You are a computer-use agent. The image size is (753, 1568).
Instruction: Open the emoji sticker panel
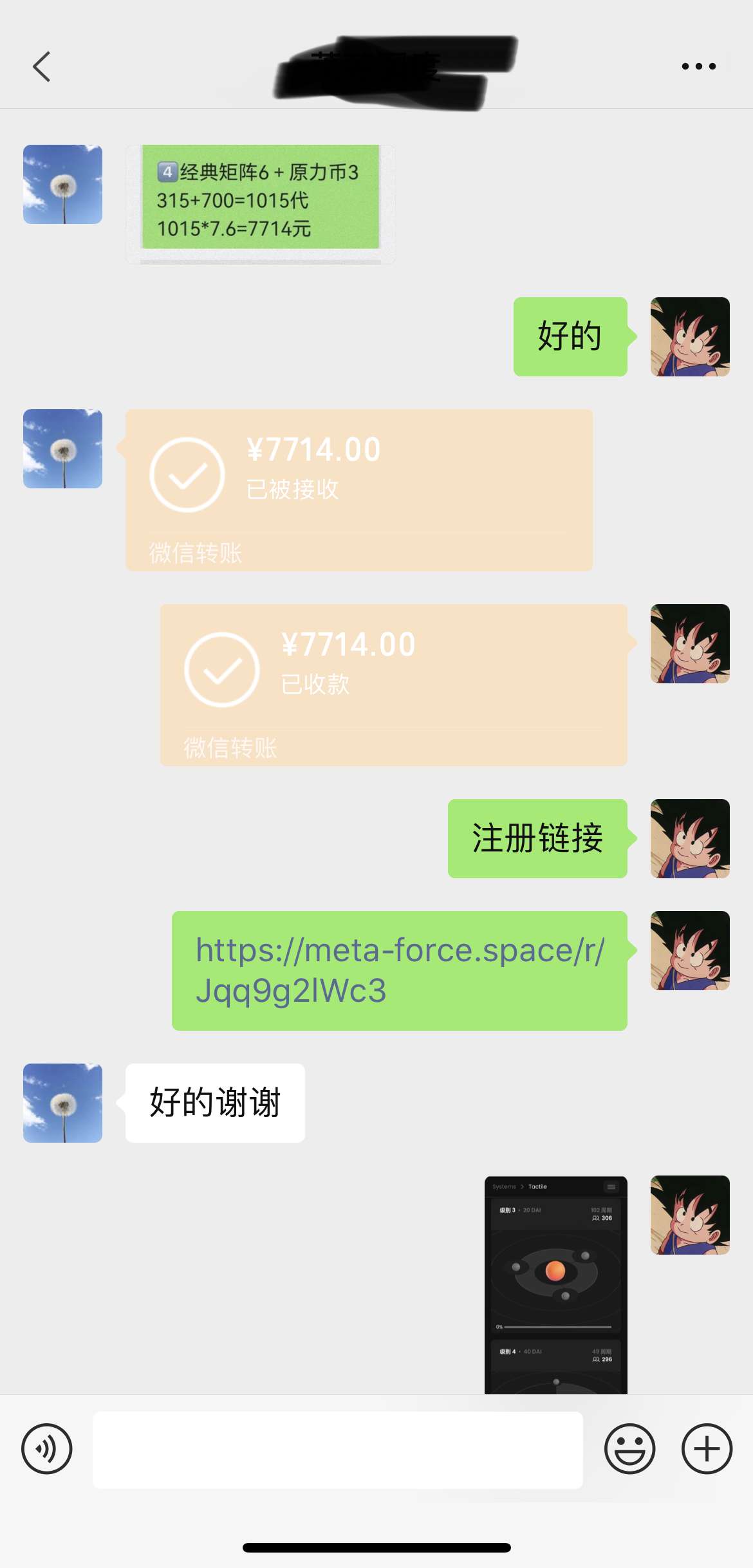click(629, 1449)
